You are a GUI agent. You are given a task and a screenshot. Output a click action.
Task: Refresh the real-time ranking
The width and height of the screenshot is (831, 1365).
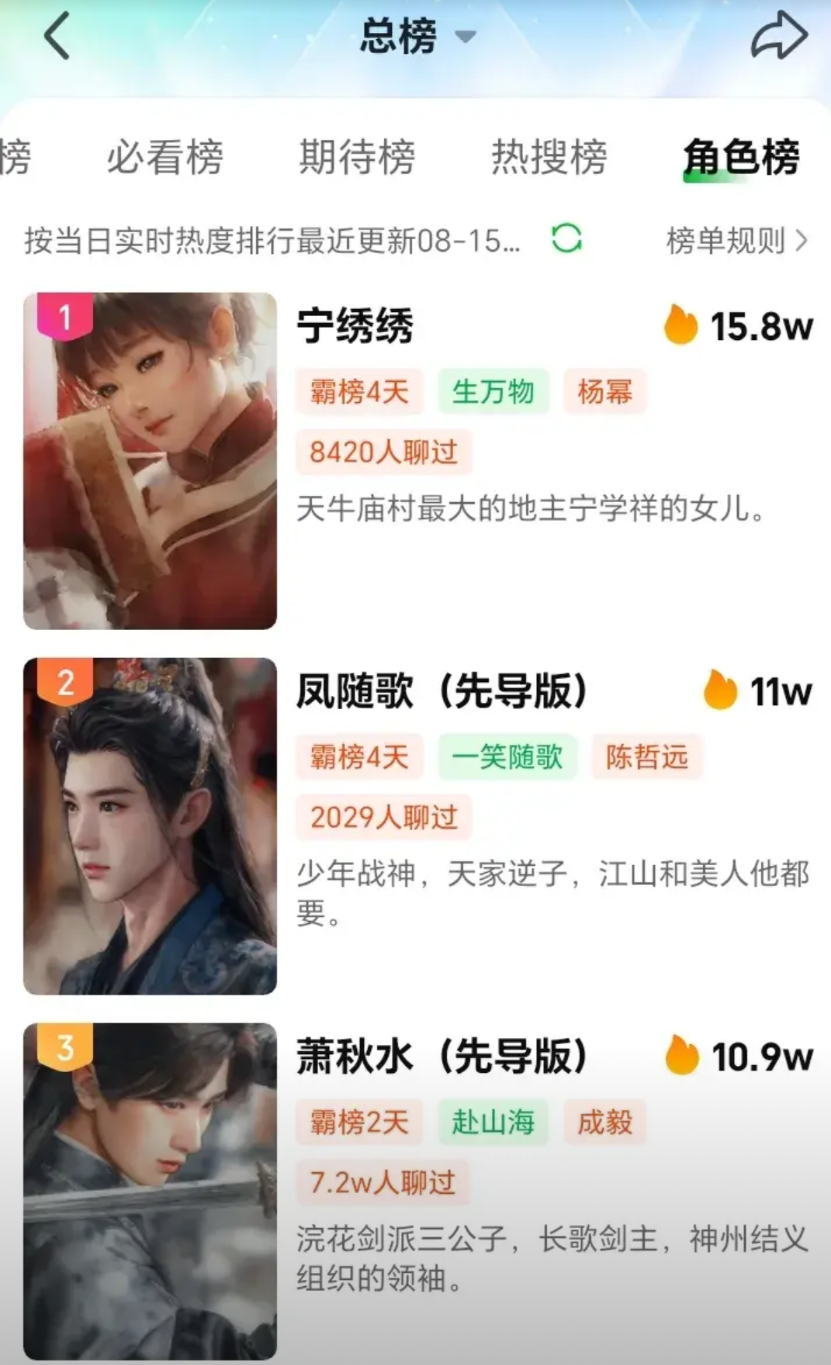(x=567, y=239)
